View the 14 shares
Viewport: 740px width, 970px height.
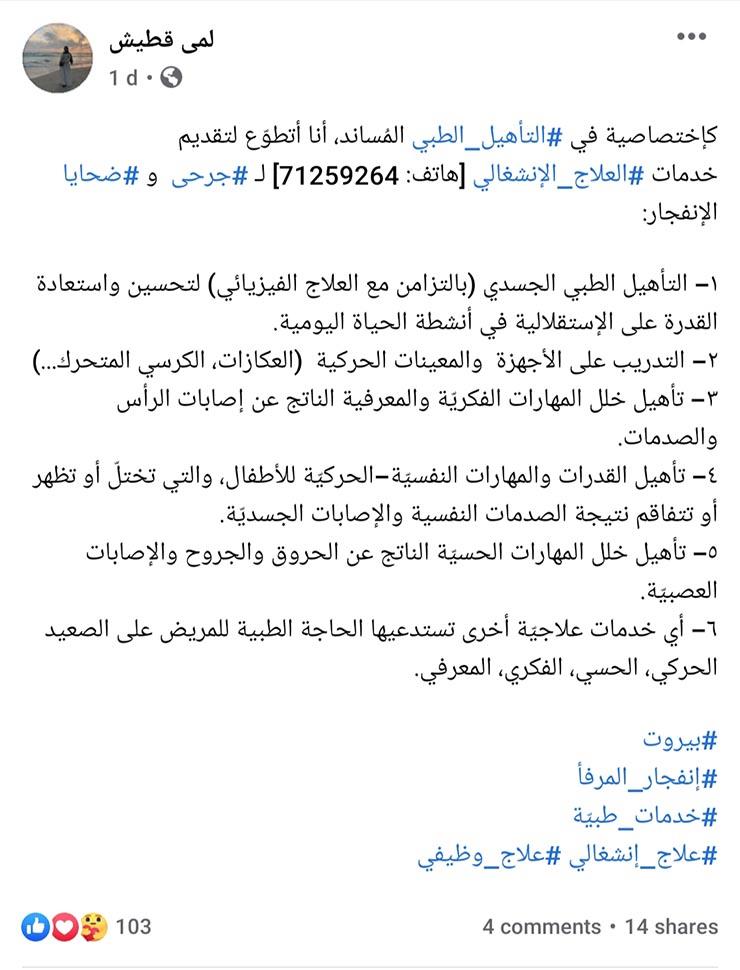point(671,927)
